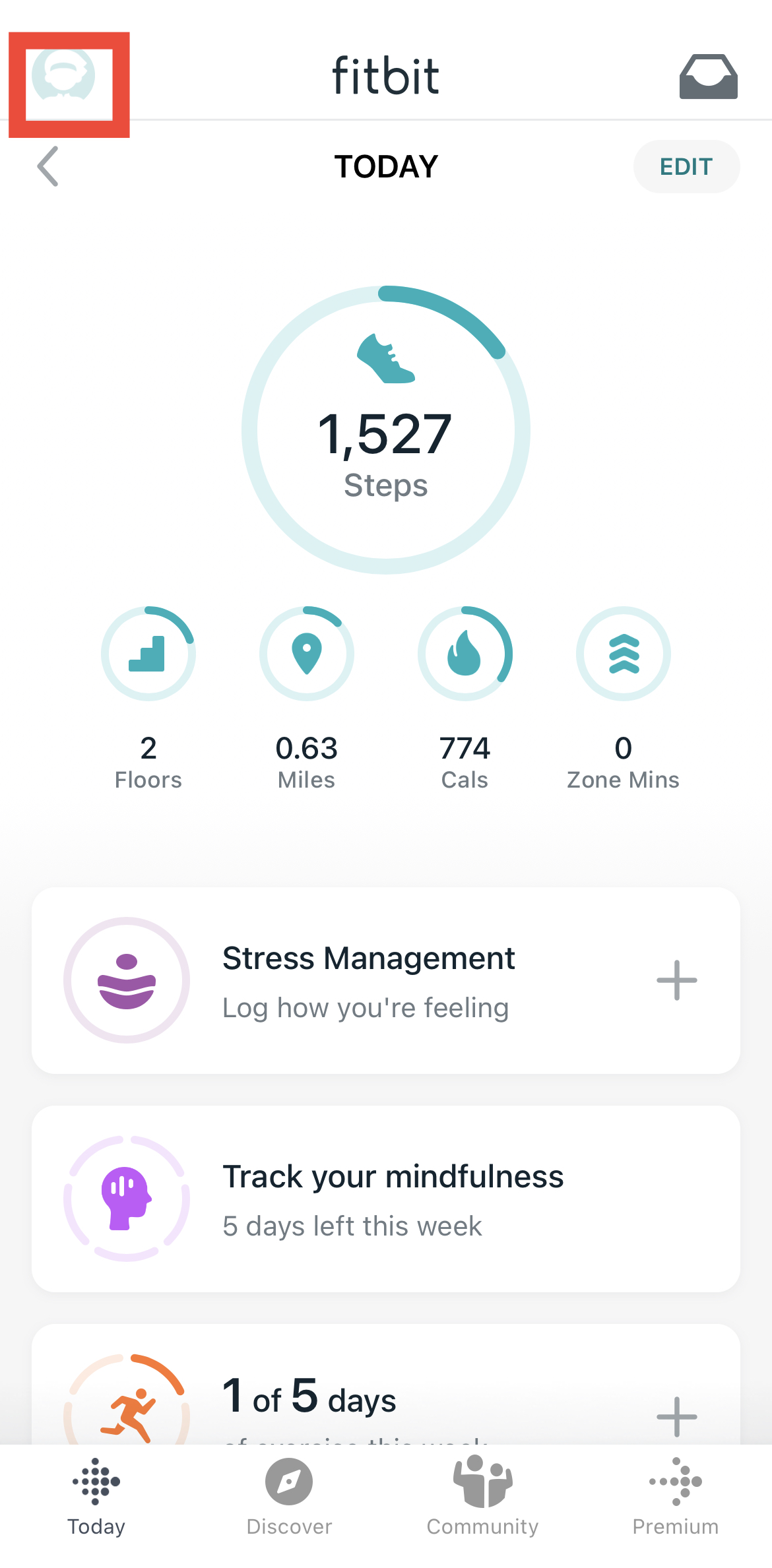Screen dimensions: 772x1568
Task: Open the inbox tray icon
Action: [x=708, y=77]
